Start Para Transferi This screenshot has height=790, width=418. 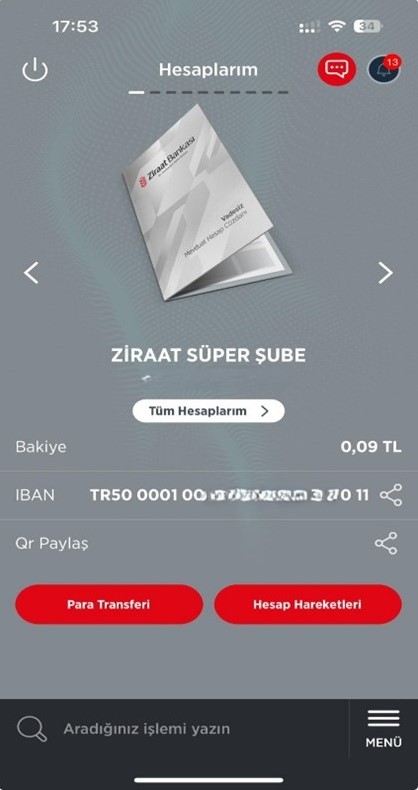tap(109, 604)
